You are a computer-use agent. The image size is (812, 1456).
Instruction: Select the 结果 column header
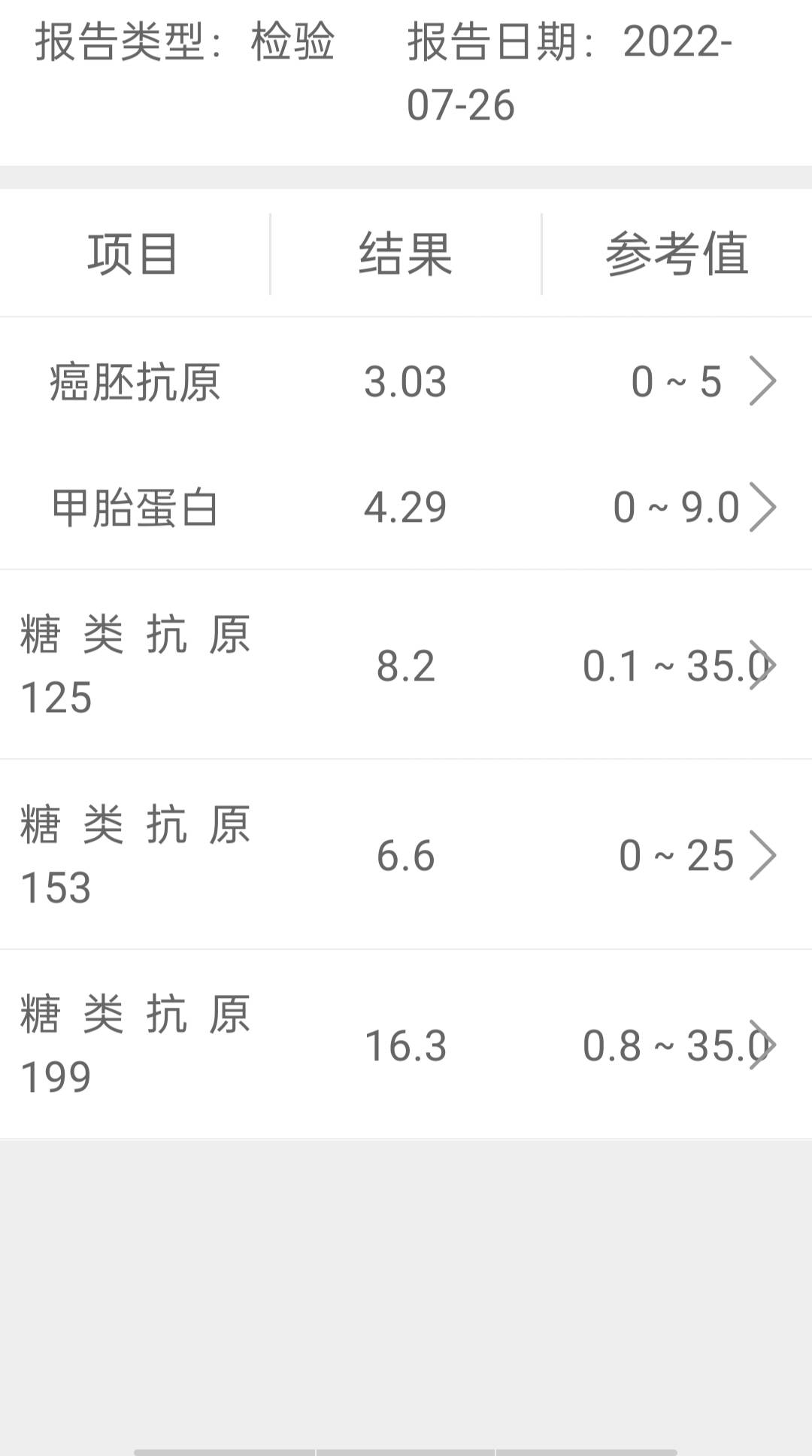coord(406,253)
